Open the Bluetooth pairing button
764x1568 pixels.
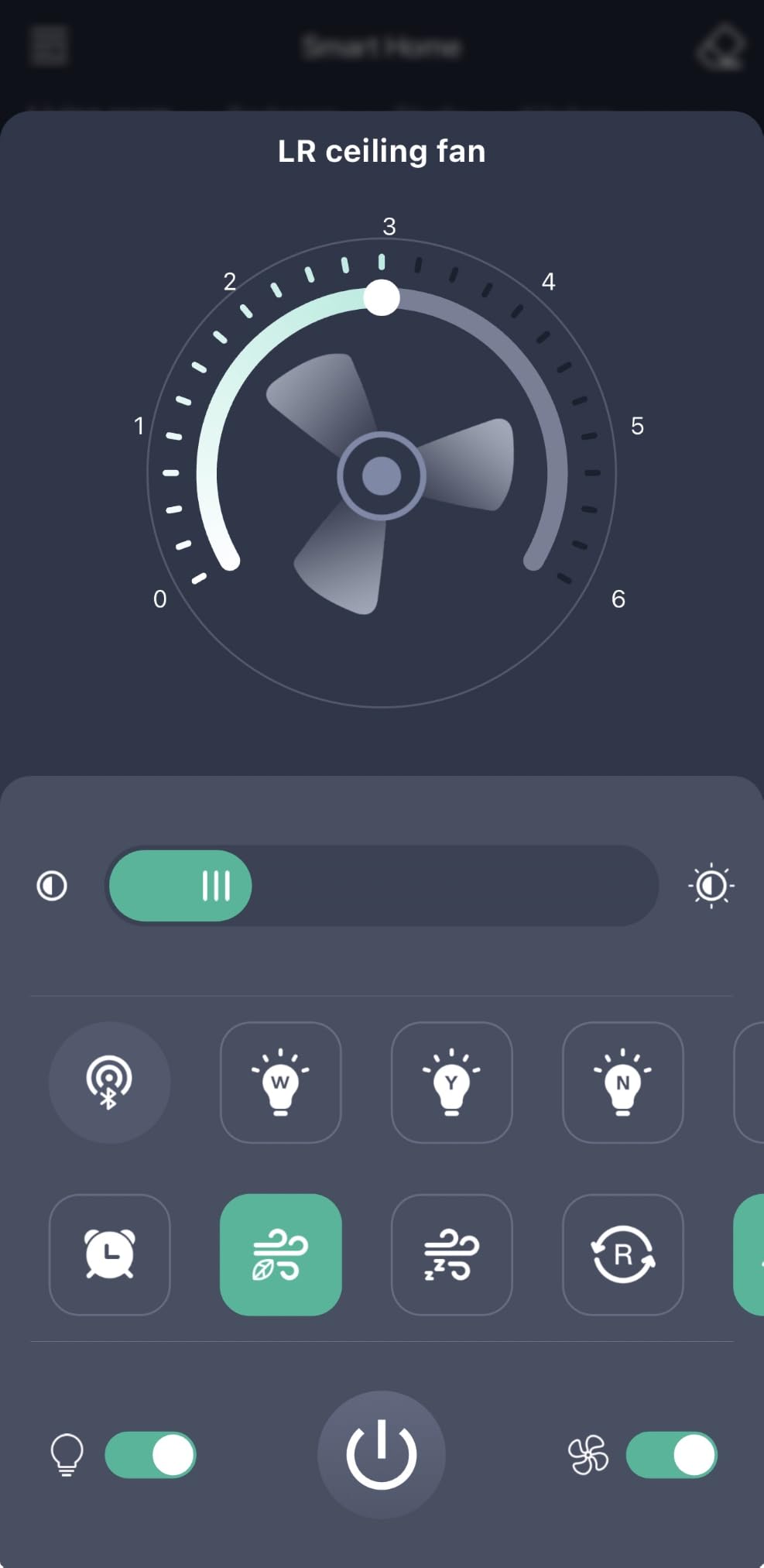tap(109, 1082)
